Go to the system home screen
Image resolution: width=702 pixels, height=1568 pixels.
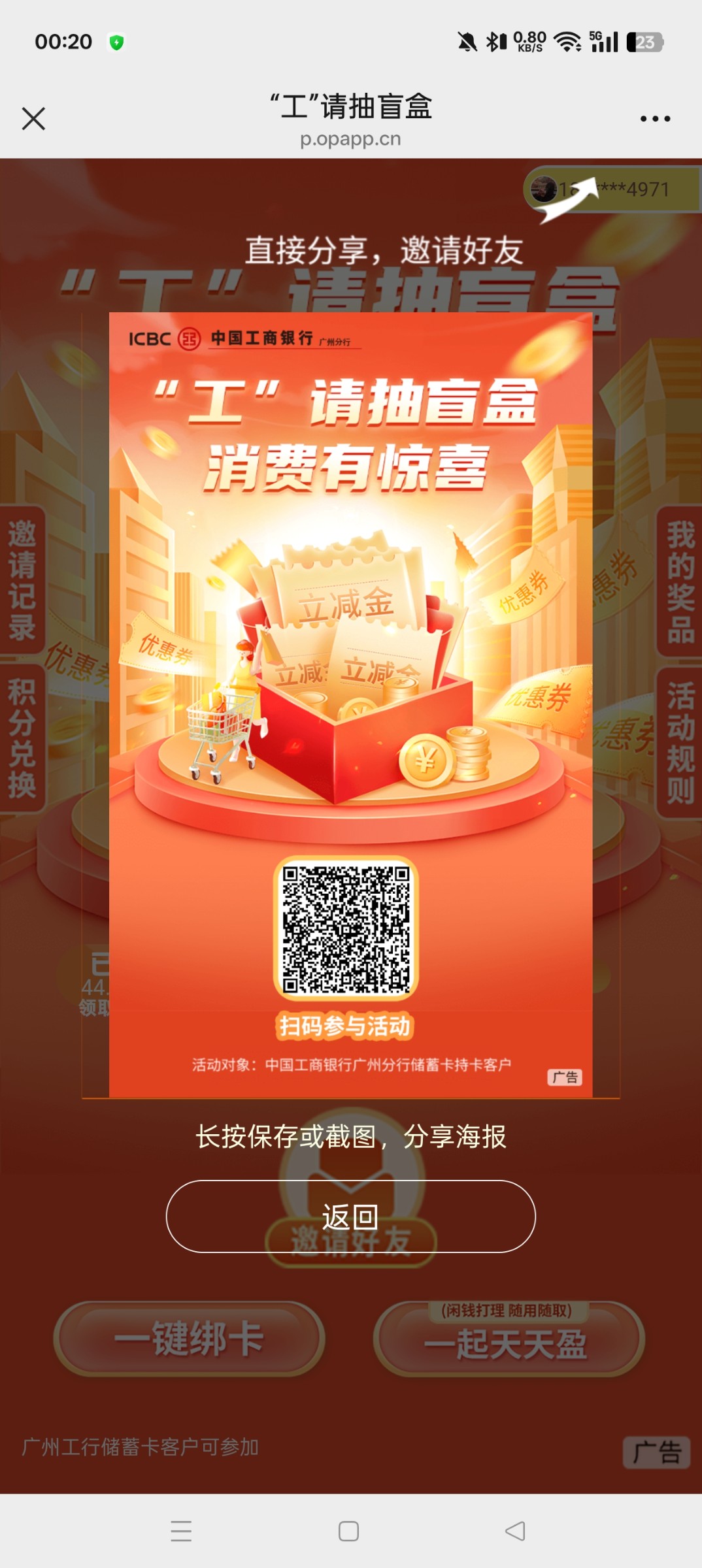[x=348, y=1531]
